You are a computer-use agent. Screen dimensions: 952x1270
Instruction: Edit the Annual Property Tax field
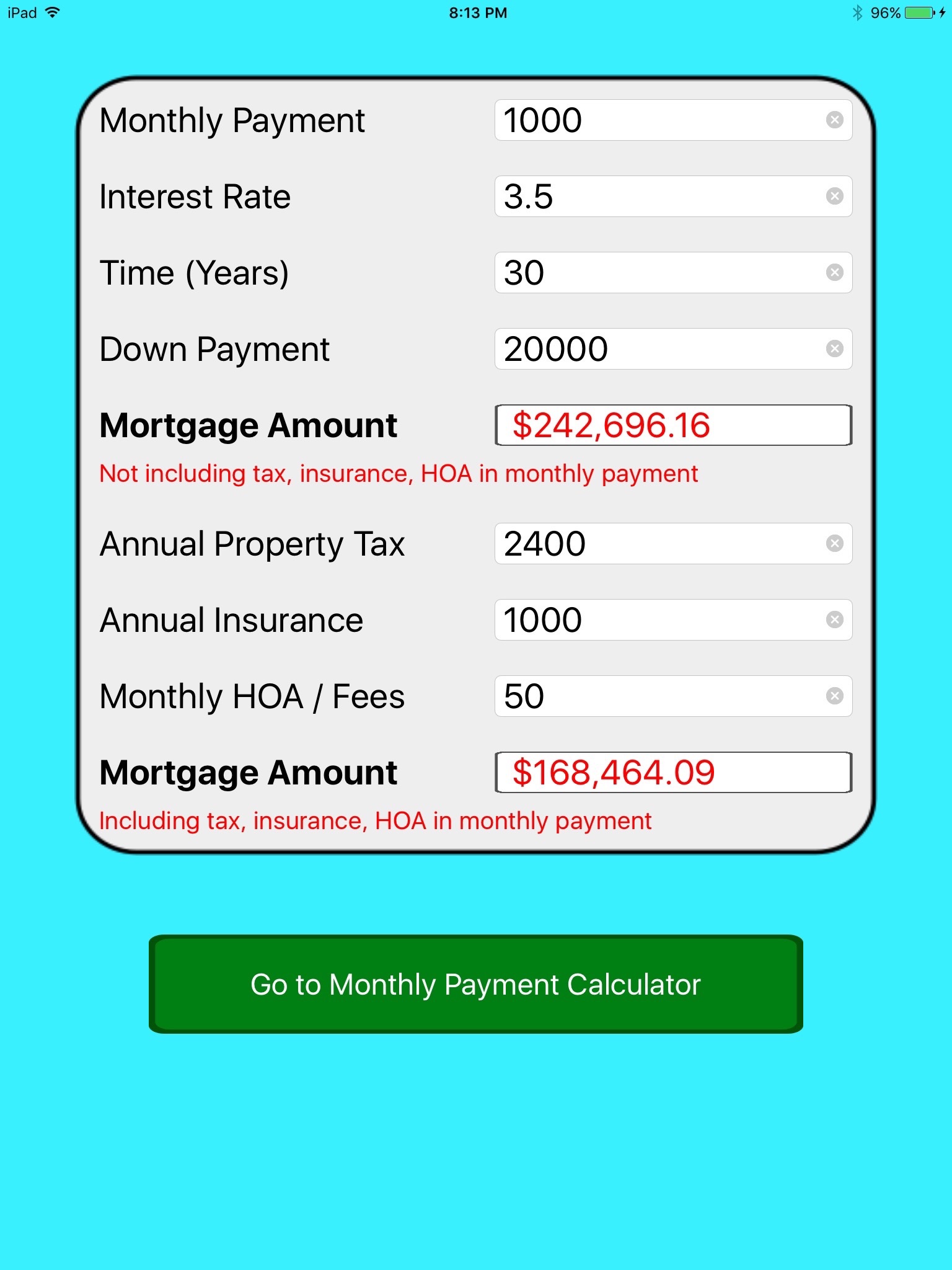673,544
